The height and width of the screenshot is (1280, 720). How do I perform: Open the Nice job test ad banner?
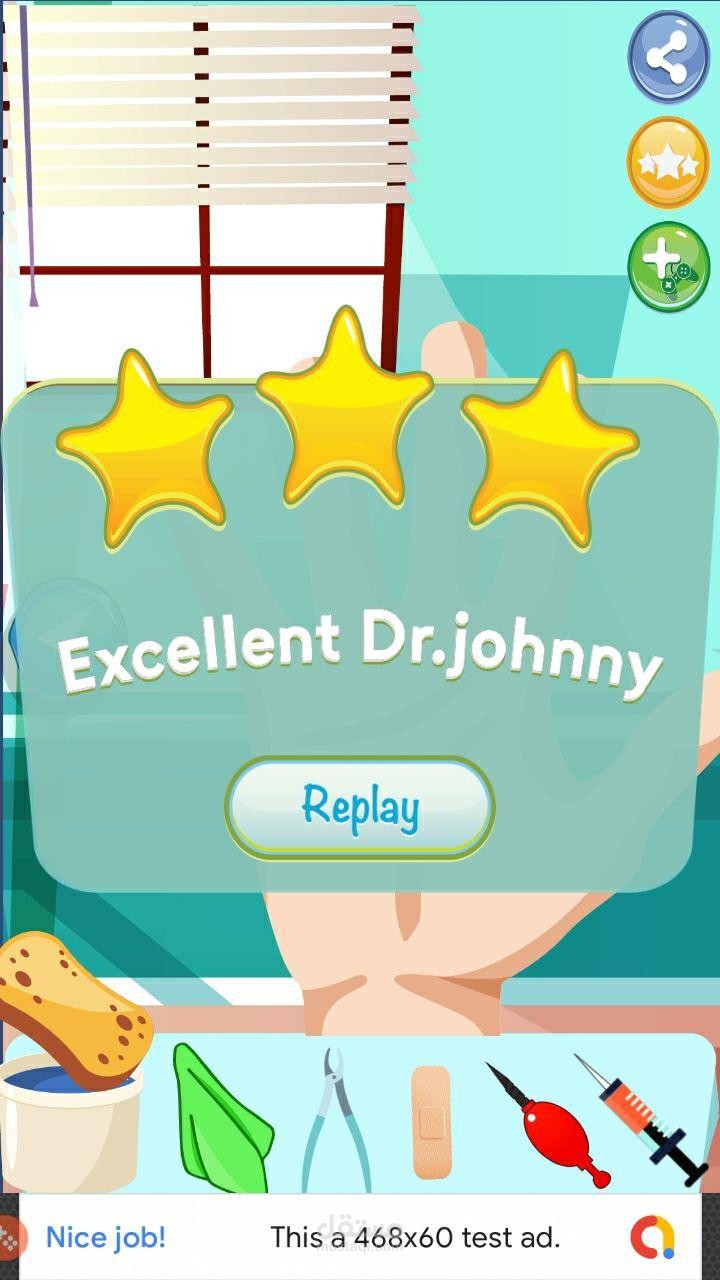pyautogui.click(x=360, y=1237)
